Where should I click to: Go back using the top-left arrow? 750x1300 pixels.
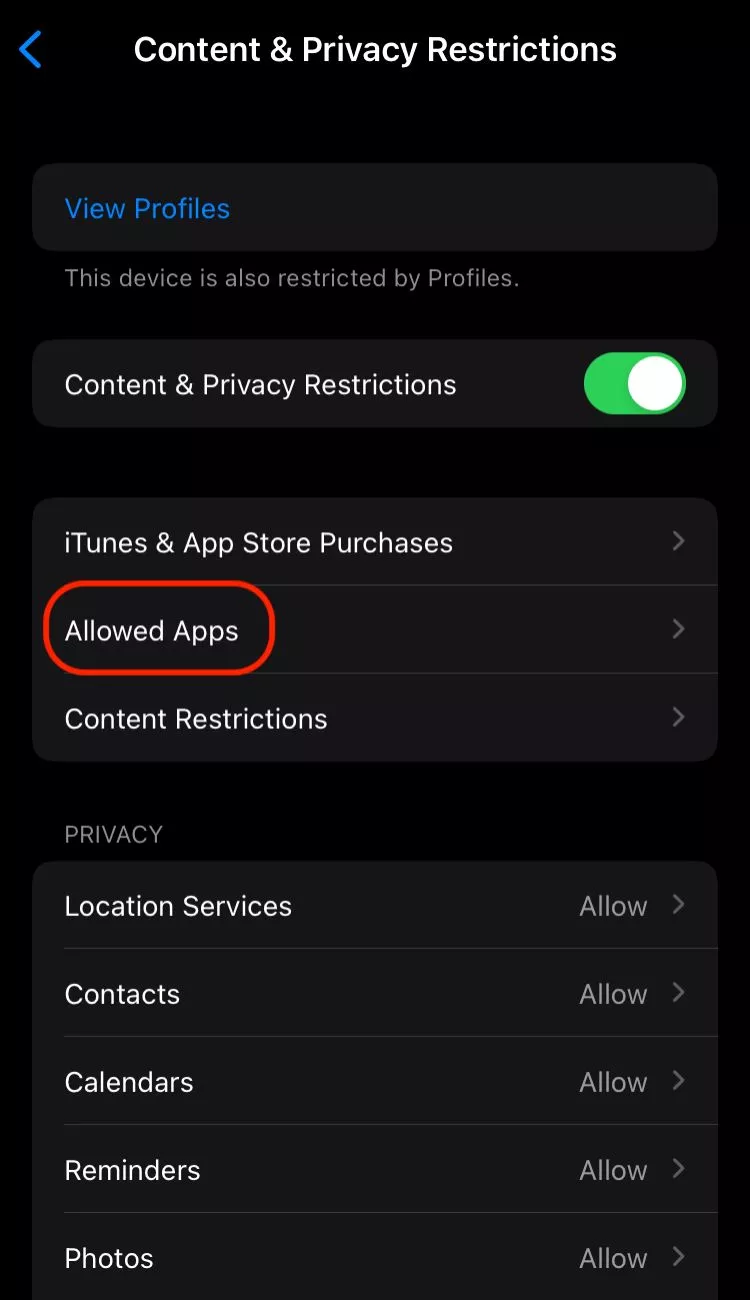click(31, 49)
